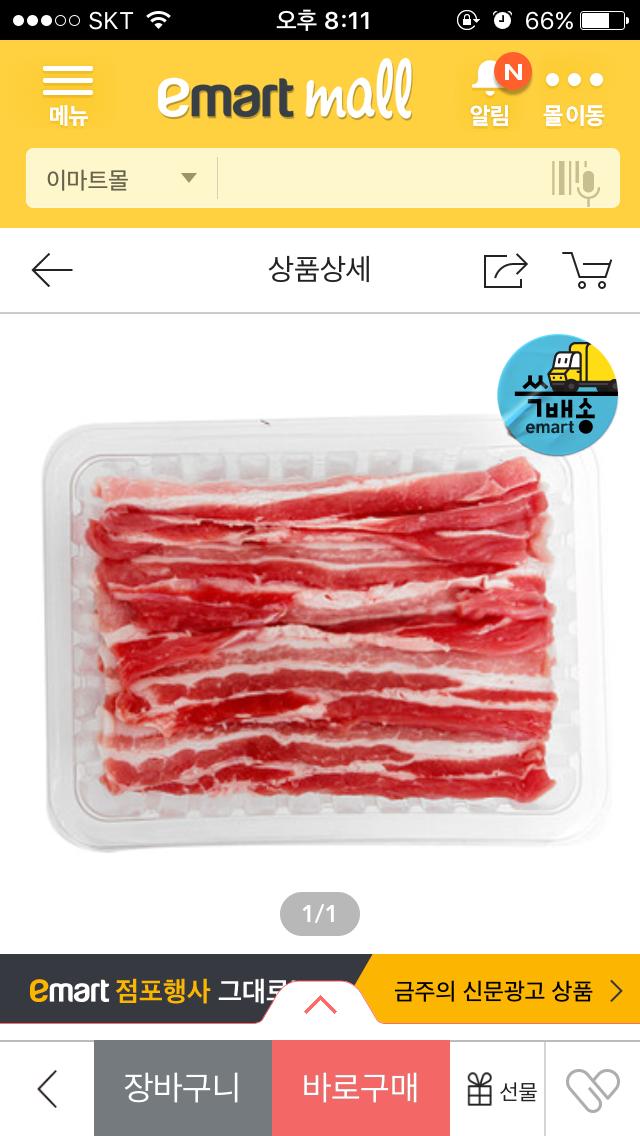Open 알림 notifications bell
Image resolution: width=640 pixels, height=1136 pixels.
click(x=490, y=94)
